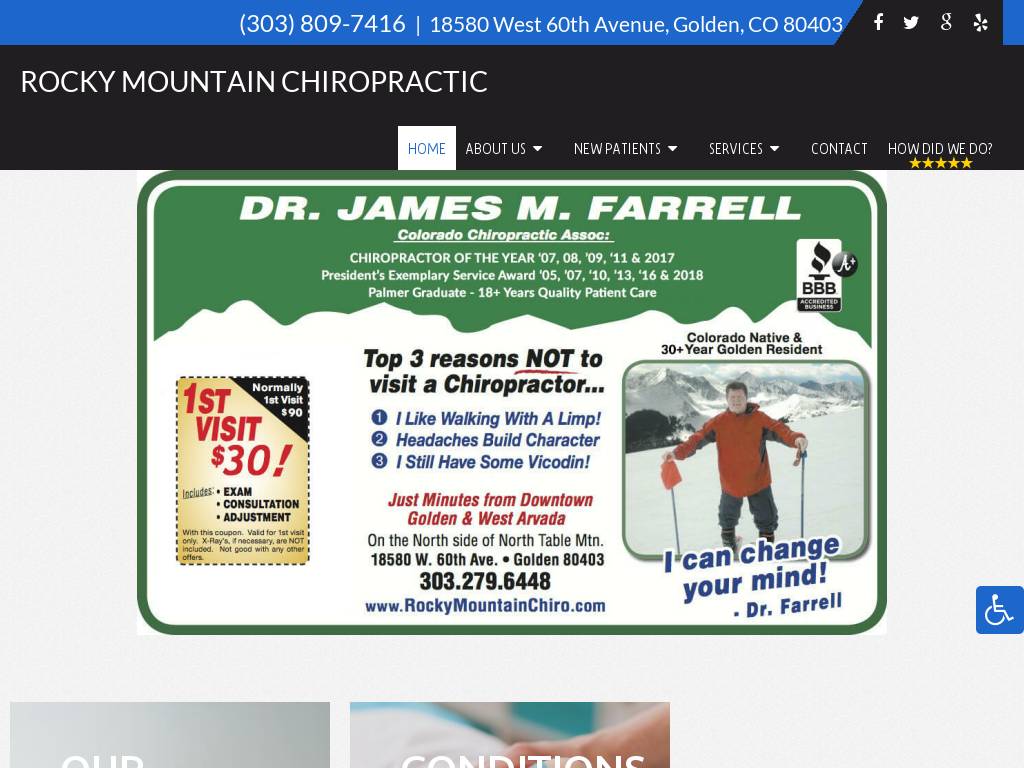Go to the Home menu item
The height and width of the screenshot is (768, 1024).
point(427,148)
